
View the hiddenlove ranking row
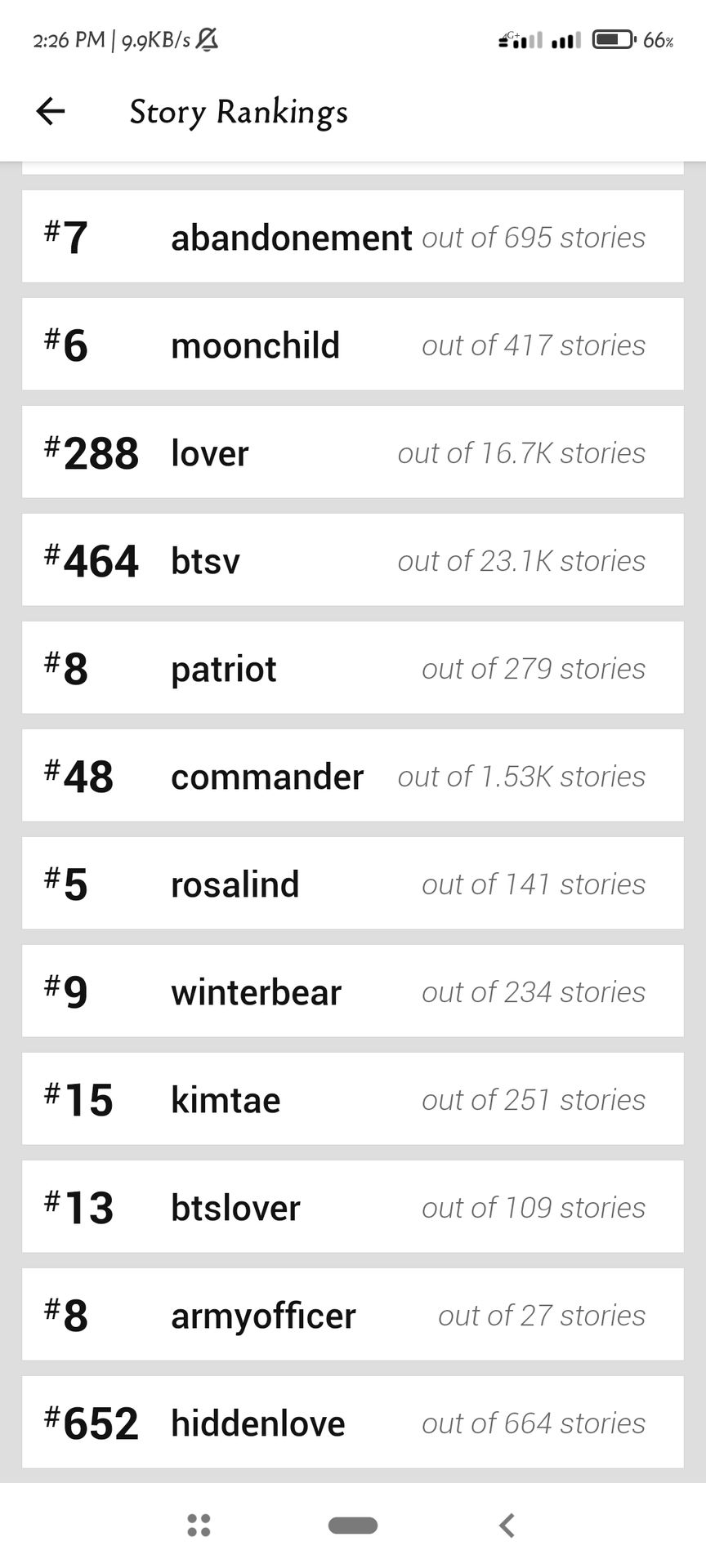[353, 1423]
